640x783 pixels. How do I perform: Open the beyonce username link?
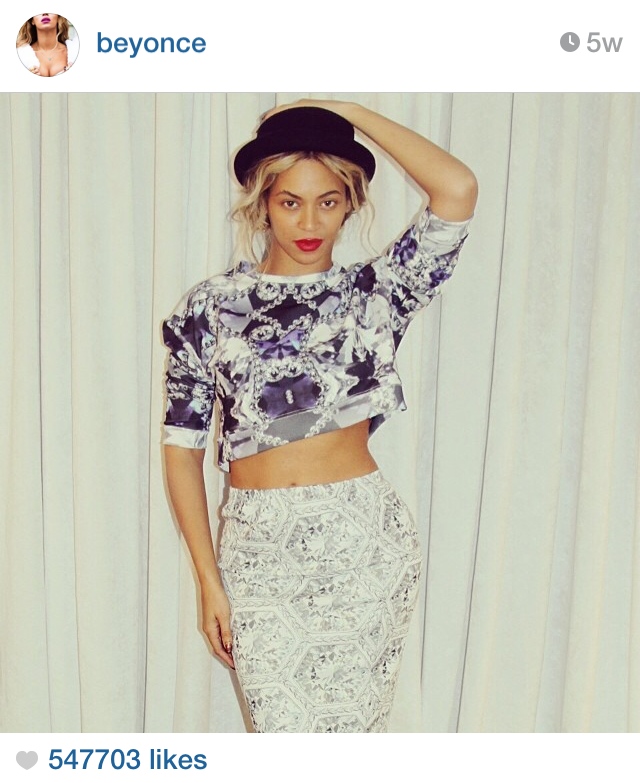pyautogui.click(x=151, y=44)
